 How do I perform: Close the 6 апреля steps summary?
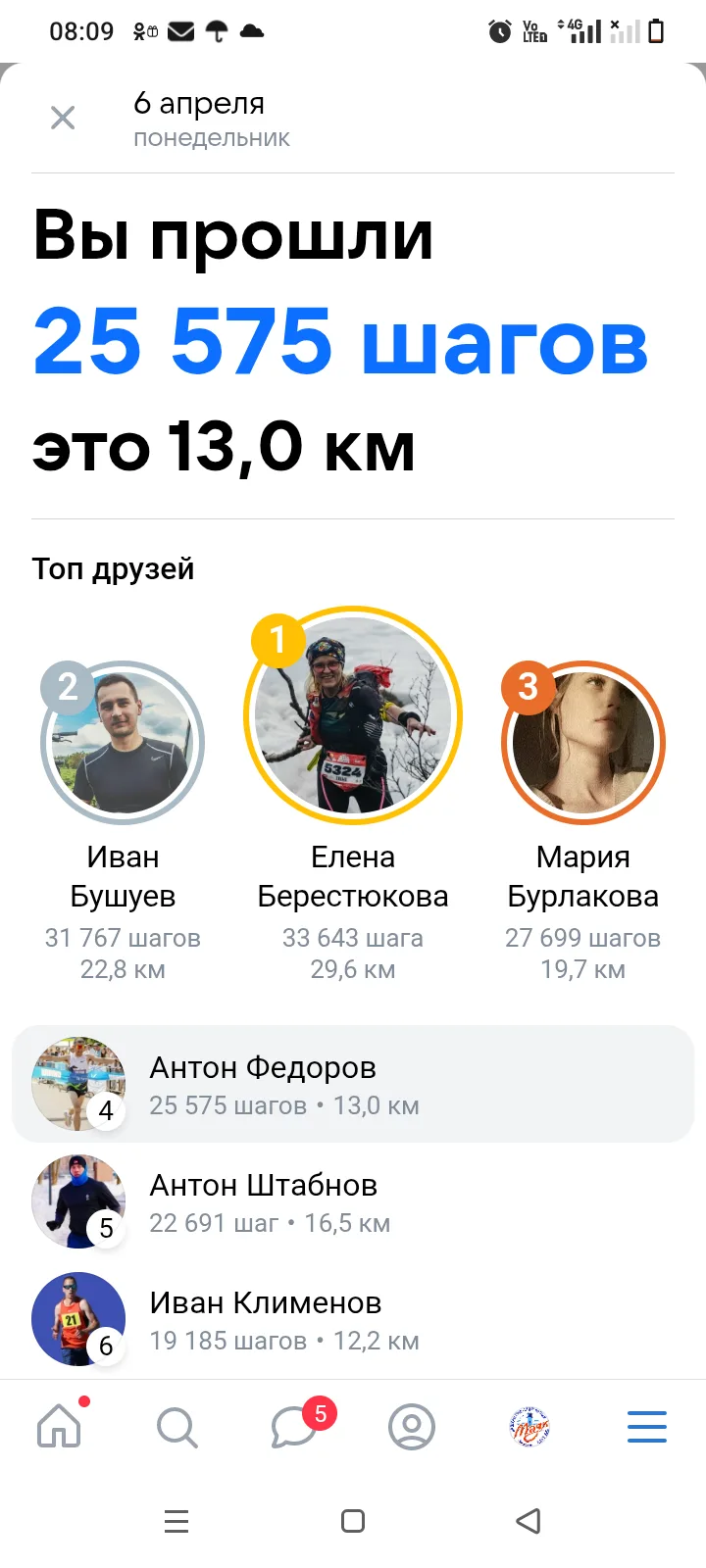(x=63, y=119)
